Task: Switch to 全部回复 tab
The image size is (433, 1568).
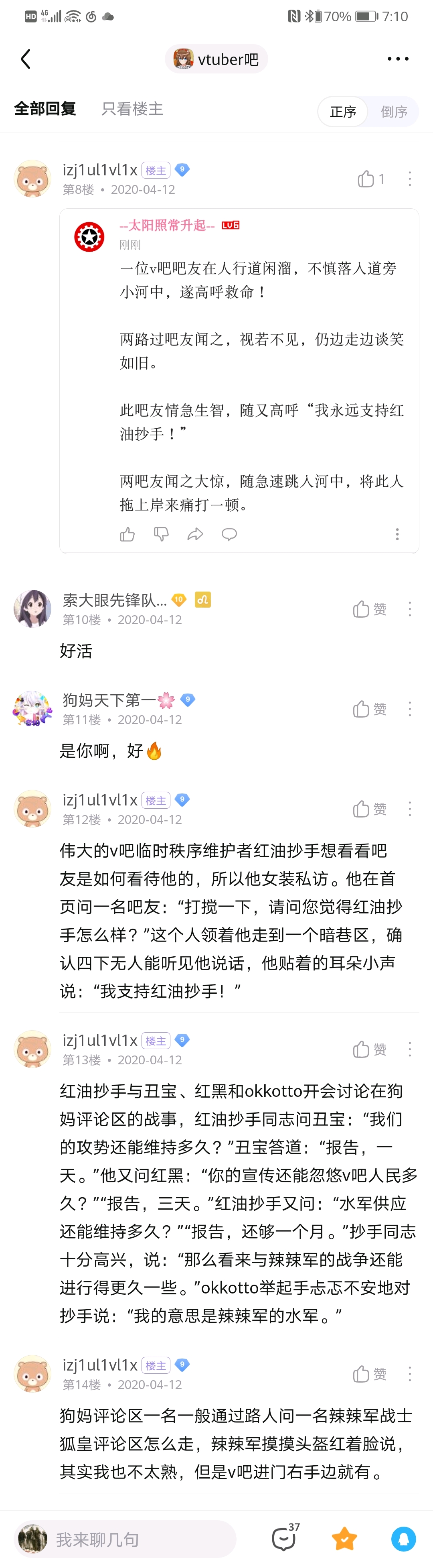Action: click(x=45, y=109)
